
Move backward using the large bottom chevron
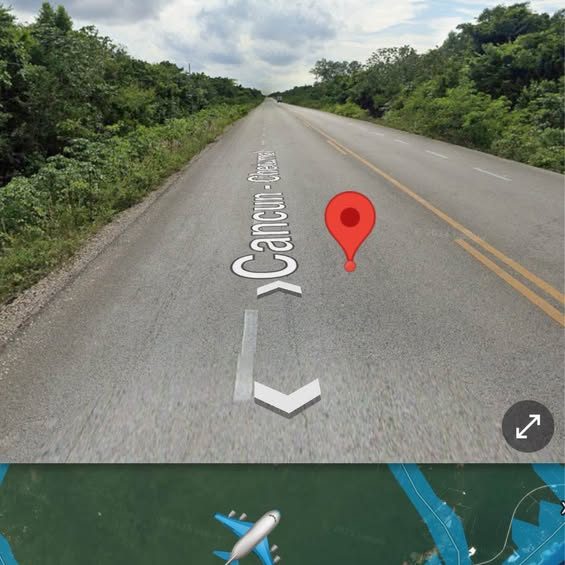coord(288,398)
